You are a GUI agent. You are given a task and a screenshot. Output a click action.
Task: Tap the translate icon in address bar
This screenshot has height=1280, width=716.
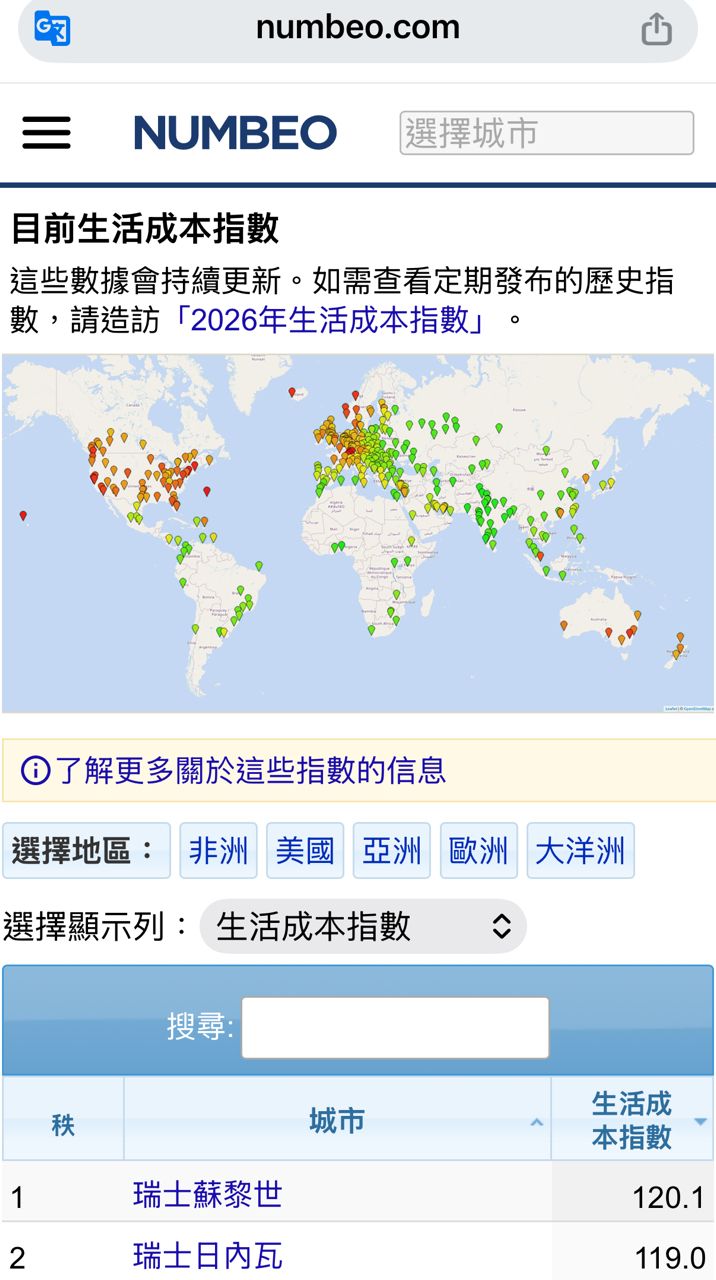click(x=52, y=28)
